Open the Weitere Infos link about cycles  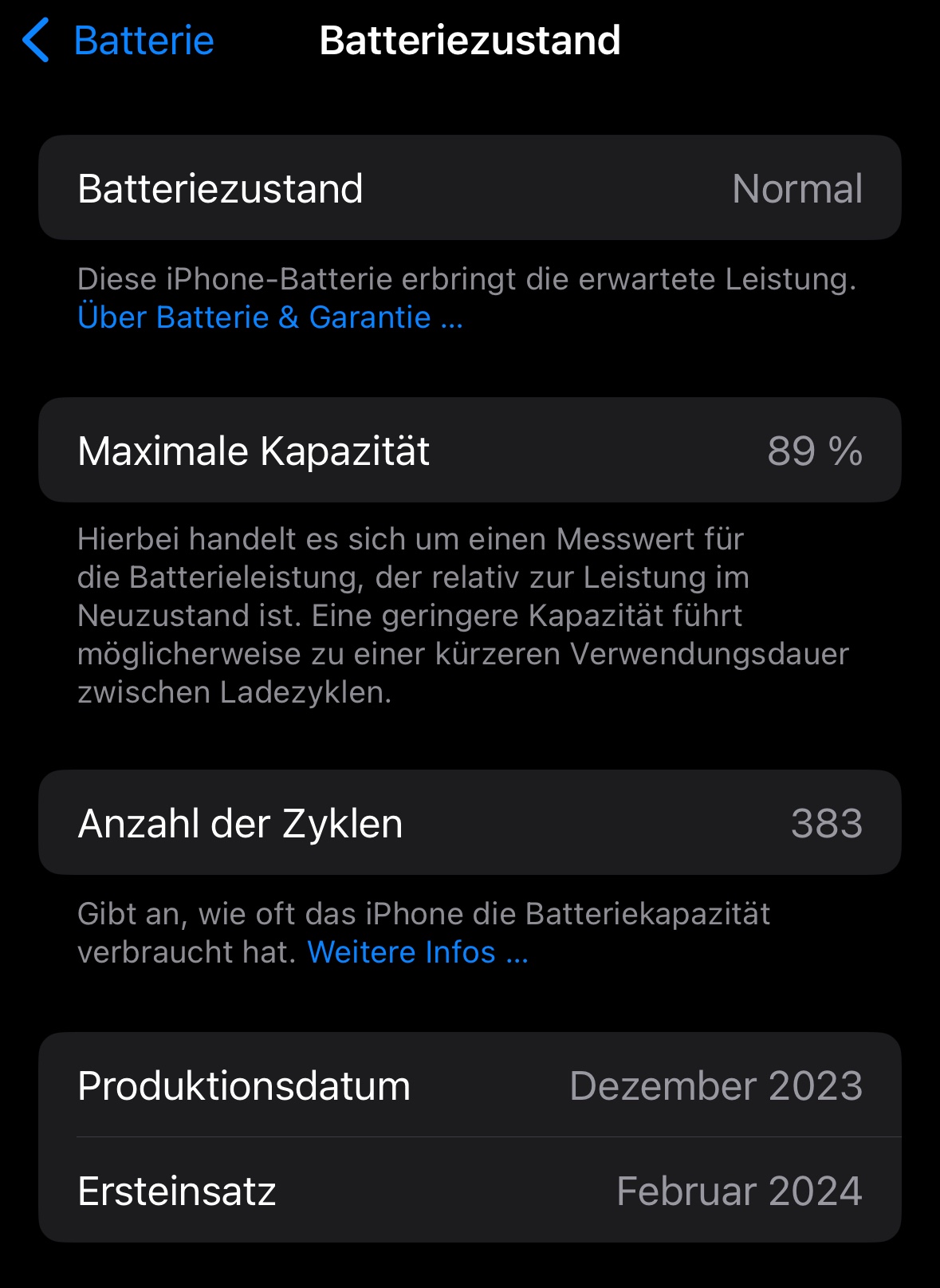(x=418, y=952)
